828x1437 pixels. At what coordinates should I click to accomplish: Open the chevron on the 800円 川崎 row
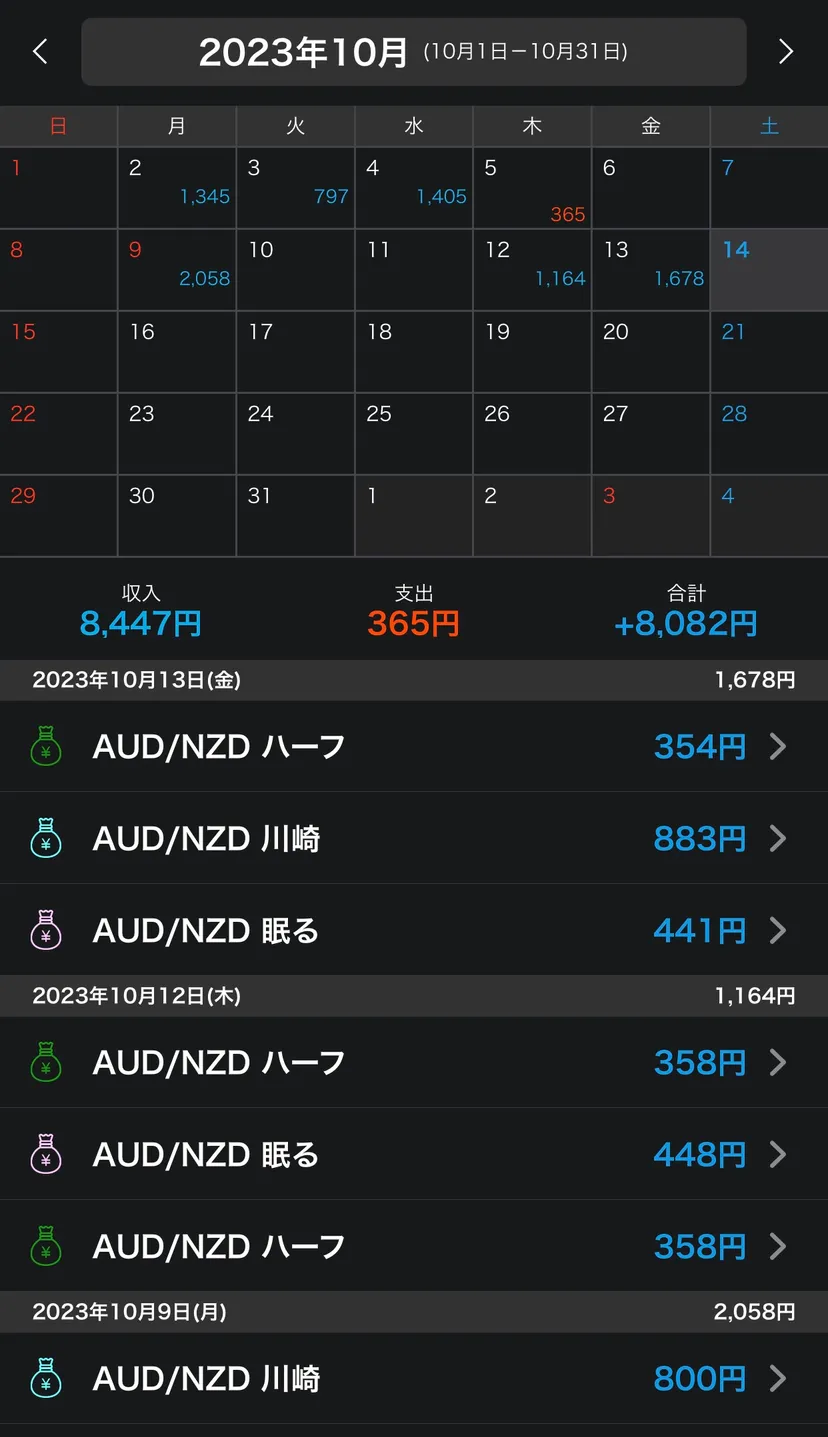click(779, 1378)
